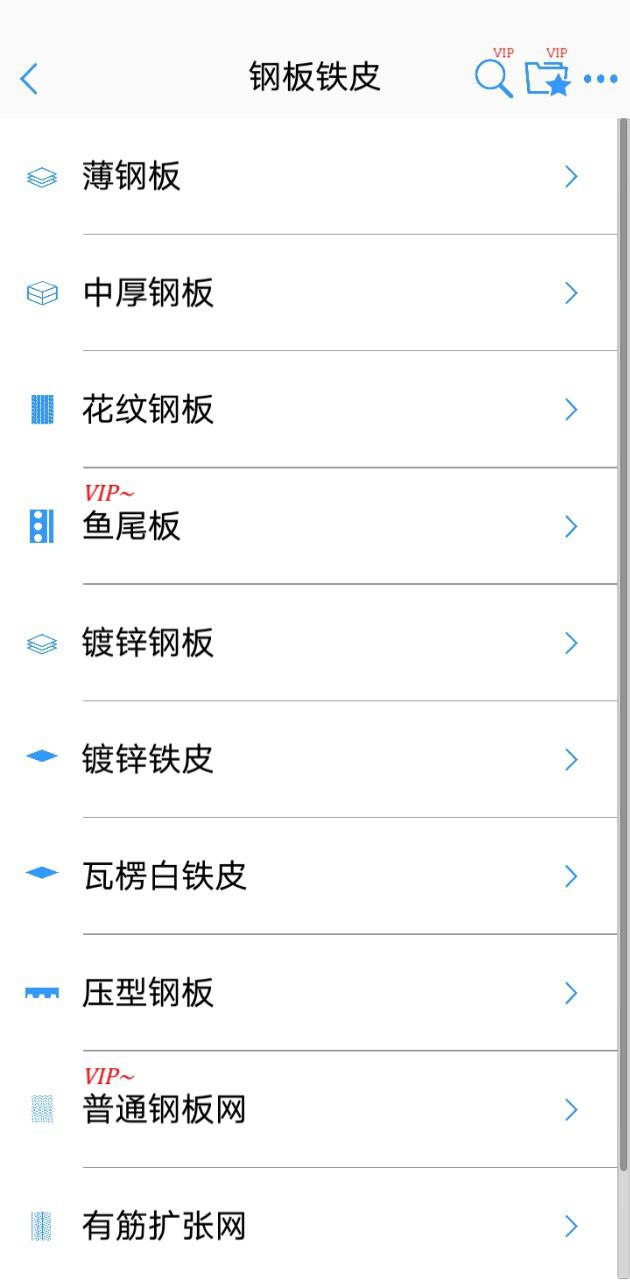Open the 压型钢板 row

point(310,993)
